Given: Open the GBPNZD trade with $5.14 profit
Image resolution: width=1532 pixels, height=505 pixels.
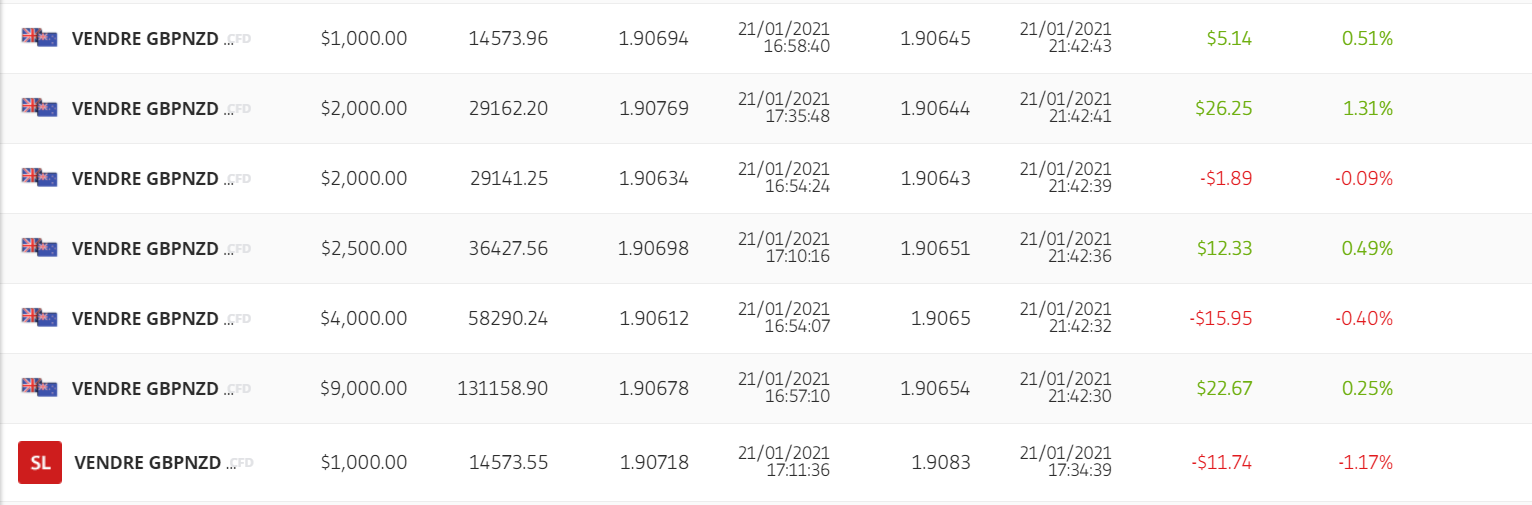Looking at the screenshot, I should coord(145,39).
